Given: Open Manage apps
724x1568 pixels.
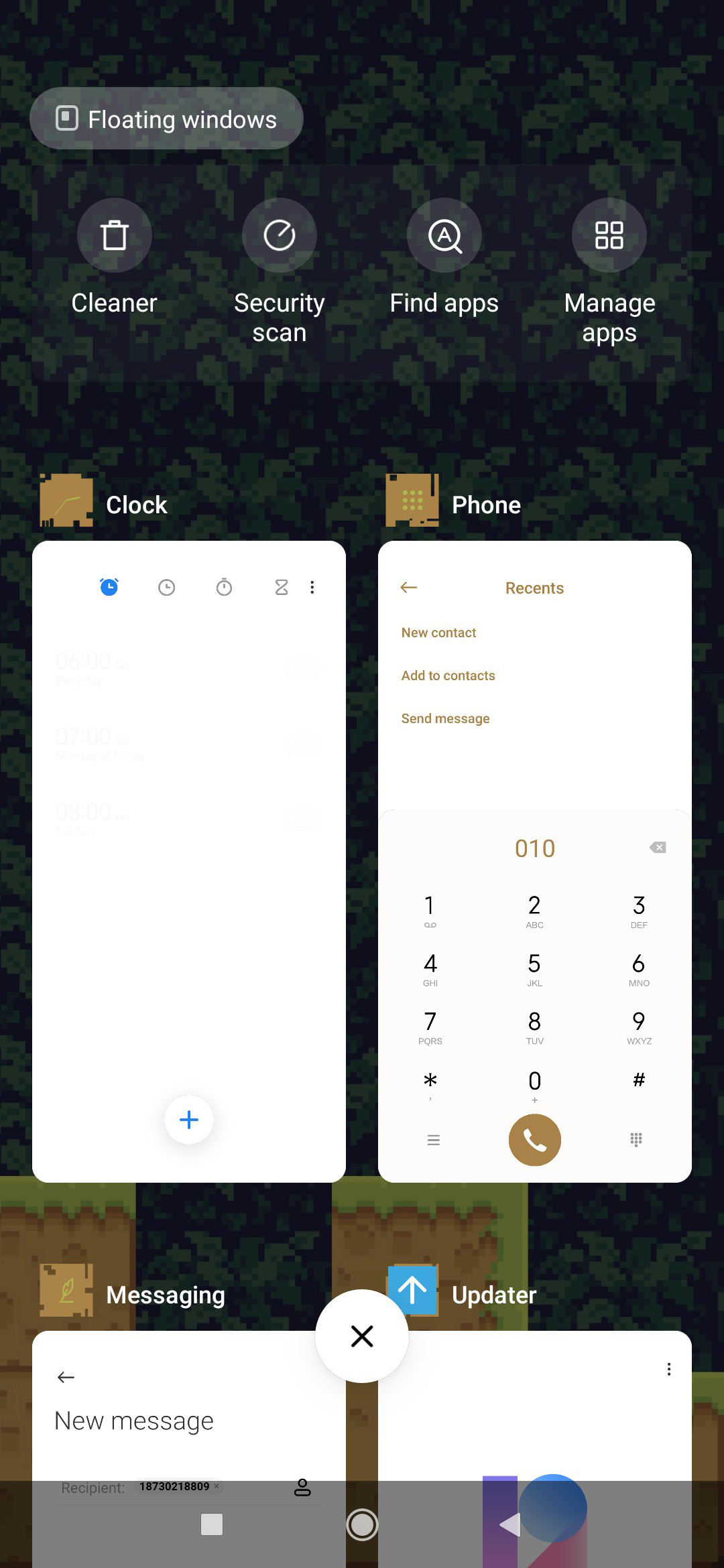Looking at the screenshot, I should [x=609, y=273].
